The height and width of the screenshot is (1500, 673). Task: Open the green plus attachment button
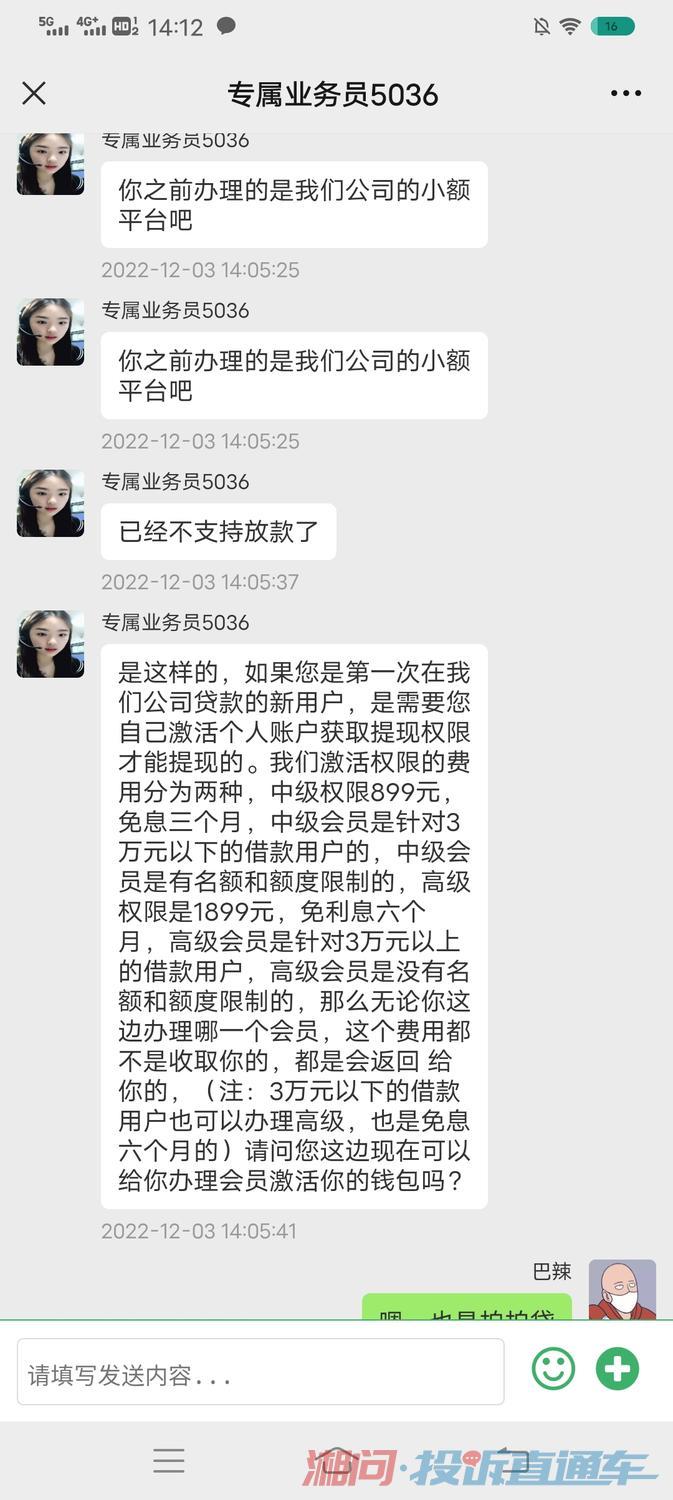click(x=617, y=1369)
